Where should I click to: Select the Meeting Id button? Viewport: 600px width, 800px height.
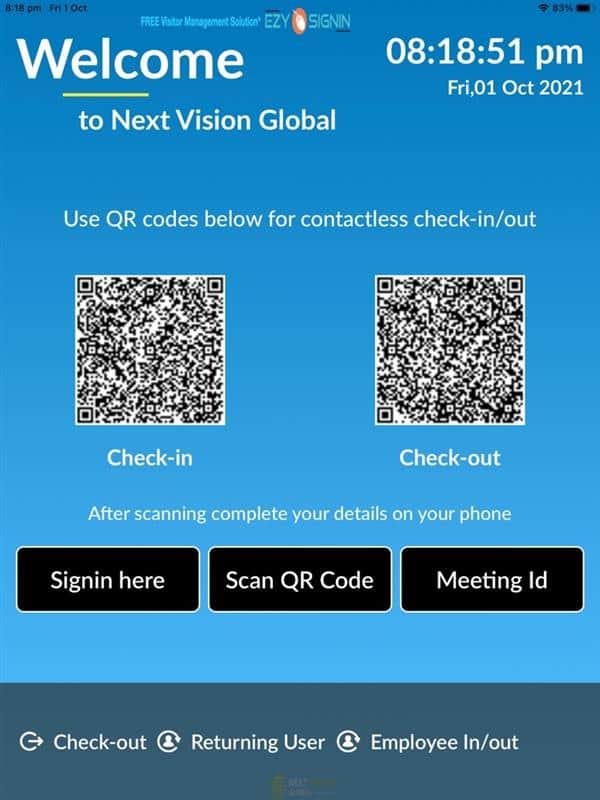[x=492, y=579]
